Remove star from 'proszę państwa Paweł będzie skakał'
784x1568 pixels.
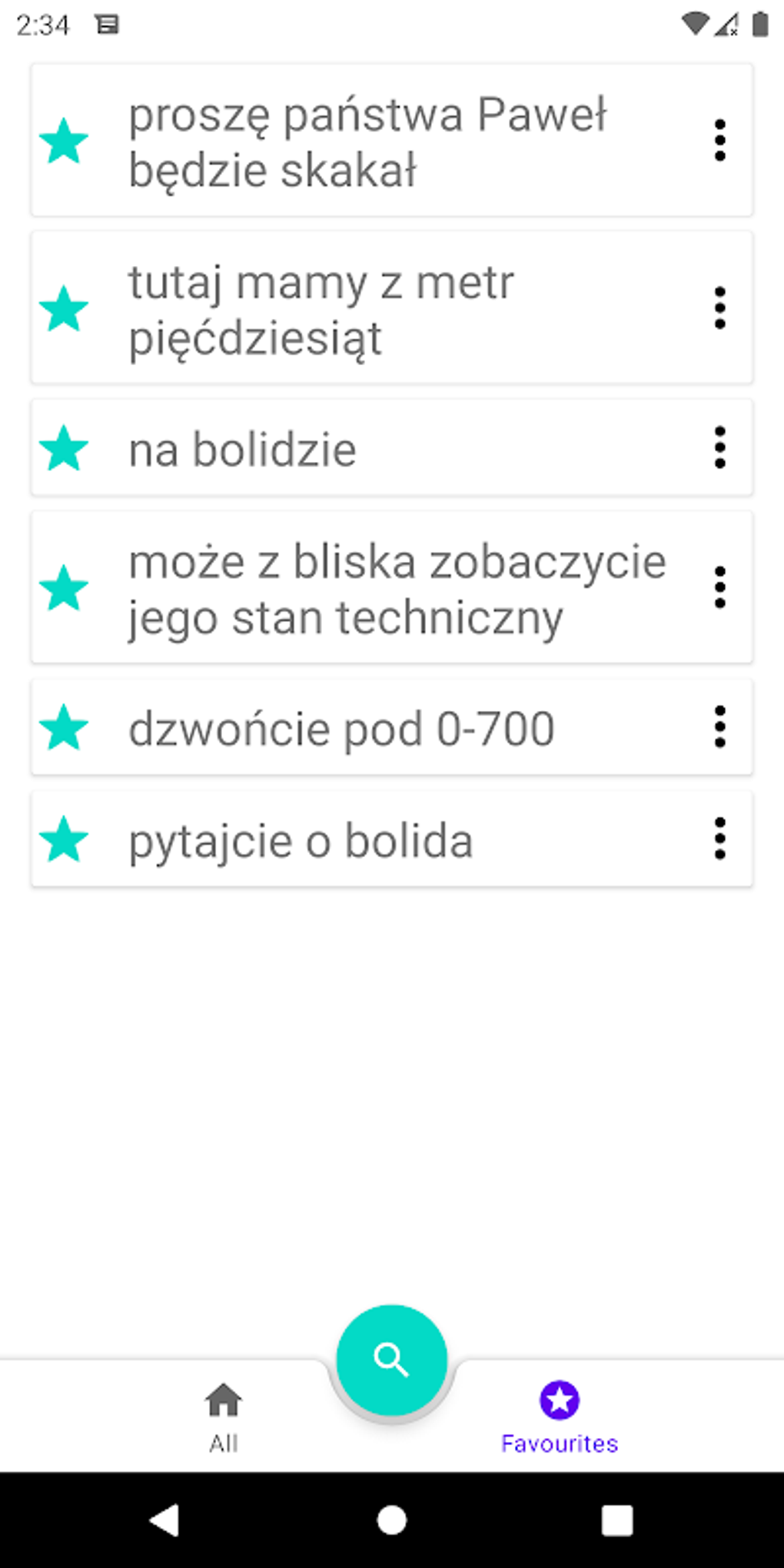point(64,141)
